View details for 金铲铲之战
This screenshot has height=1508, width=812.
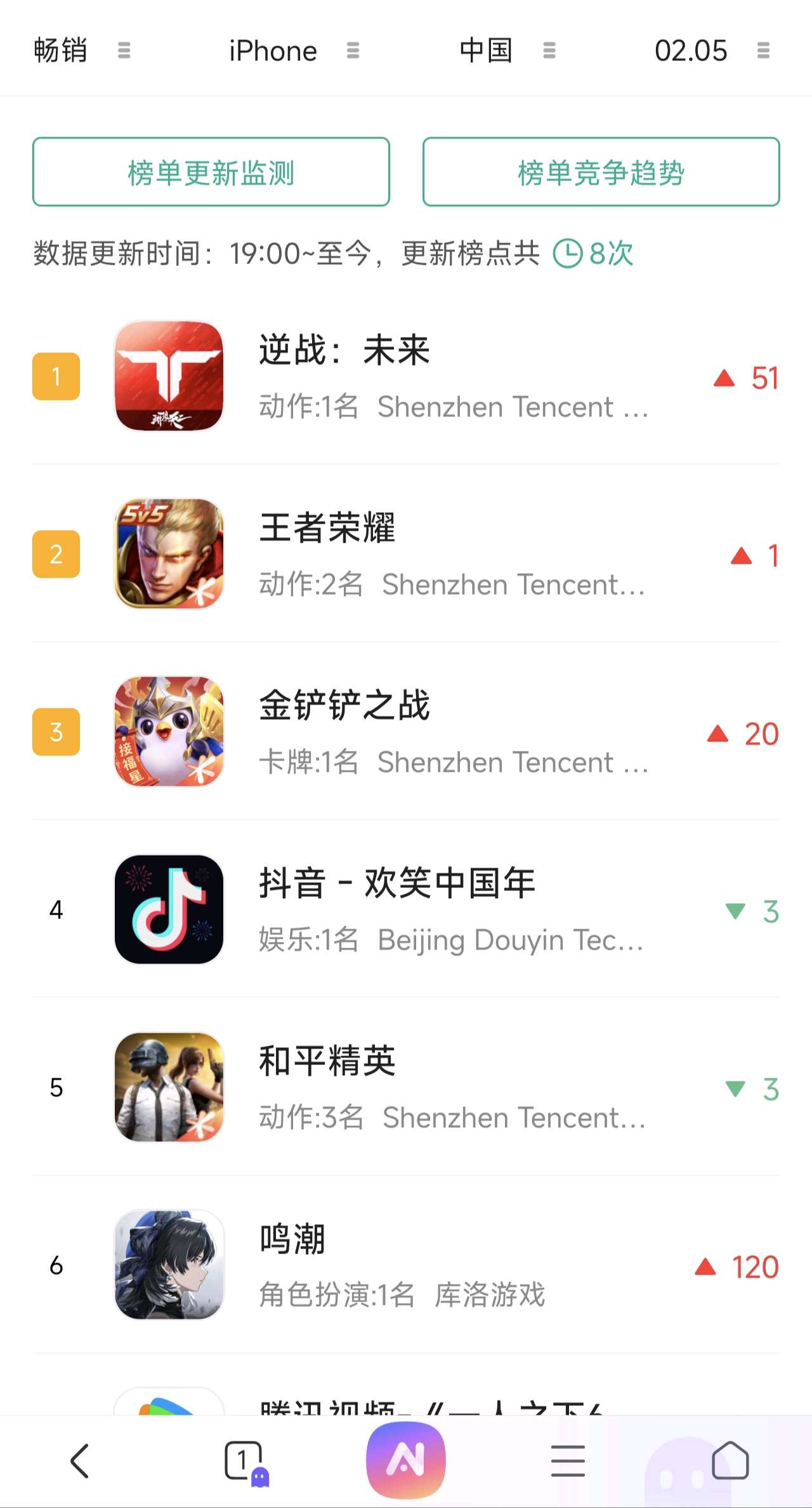coord(406,731)
